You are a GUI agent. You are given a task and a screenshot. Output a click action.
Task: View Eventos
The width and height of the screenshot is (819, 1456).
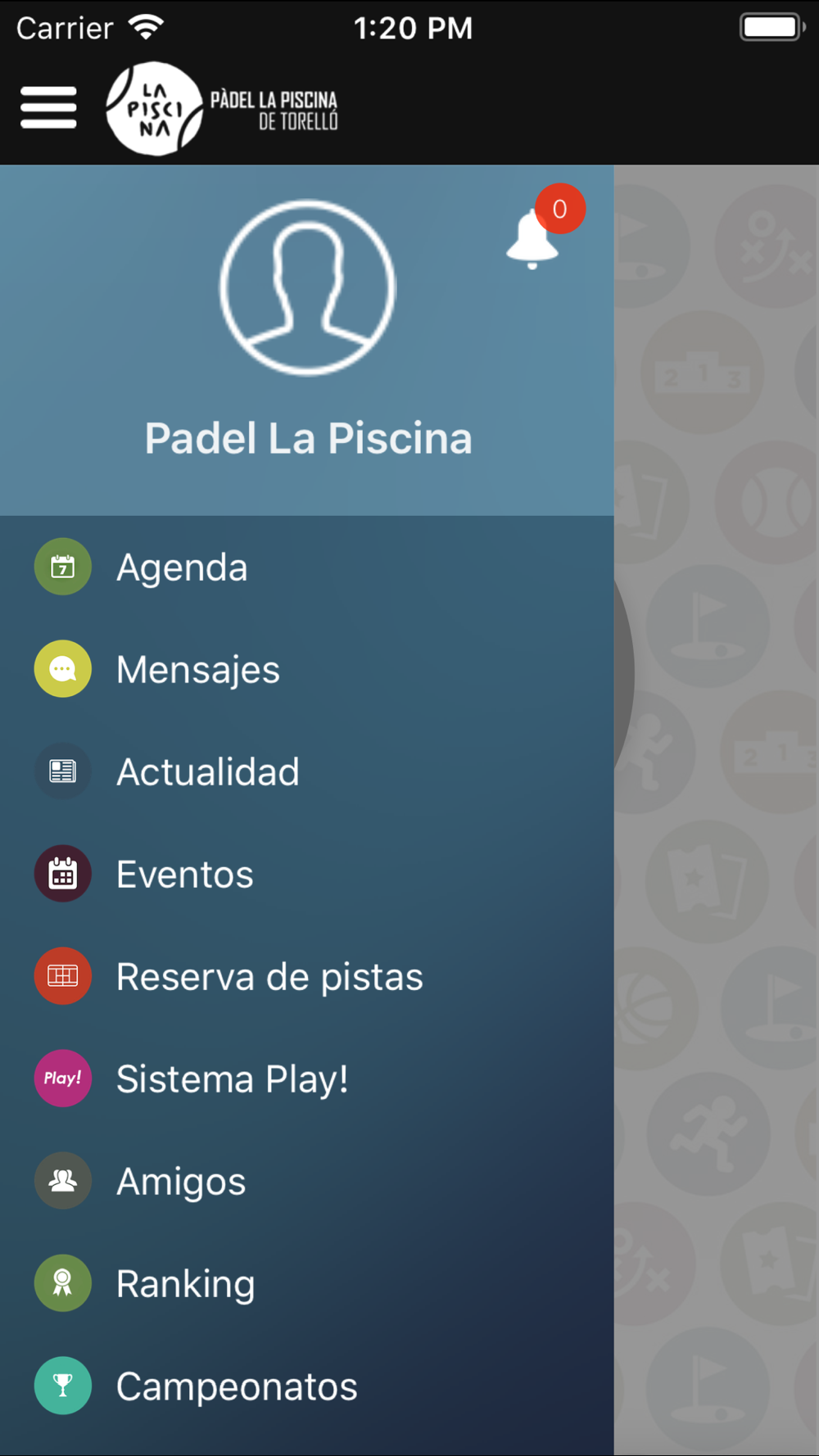coord(307,874)
